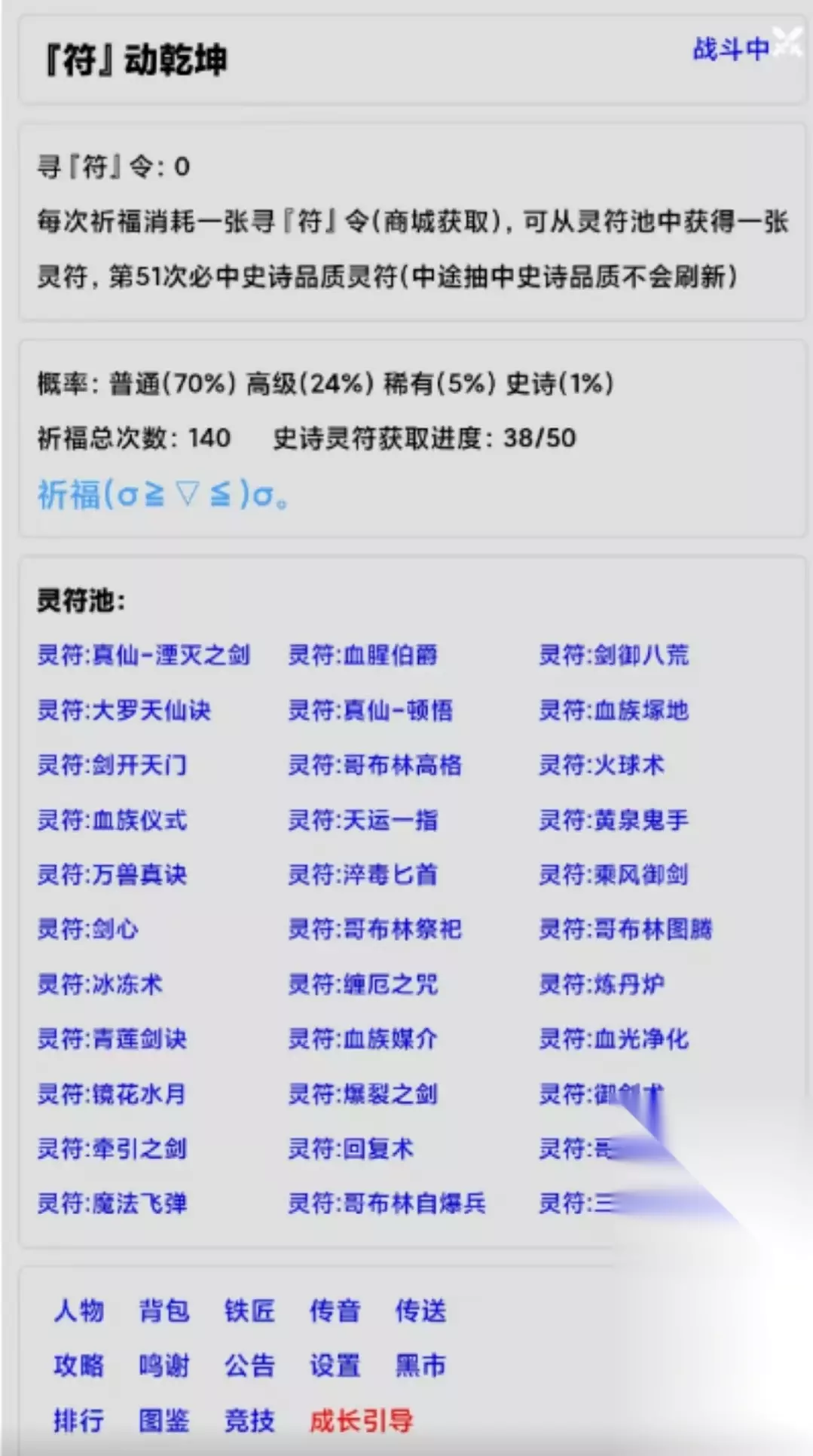Select 灵符:淬毒匕首
This screenshot has height=1456, width=813.
coord(363,874)
